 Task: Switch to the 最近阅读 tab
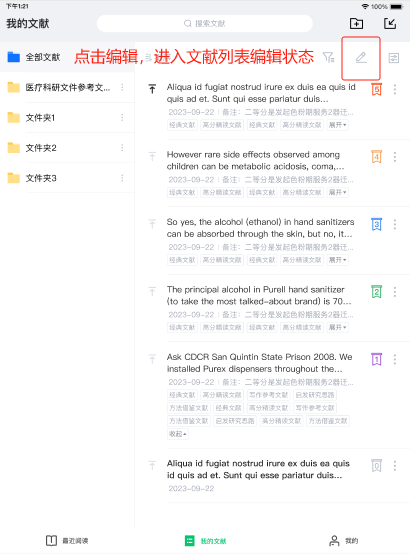point(67,541)
